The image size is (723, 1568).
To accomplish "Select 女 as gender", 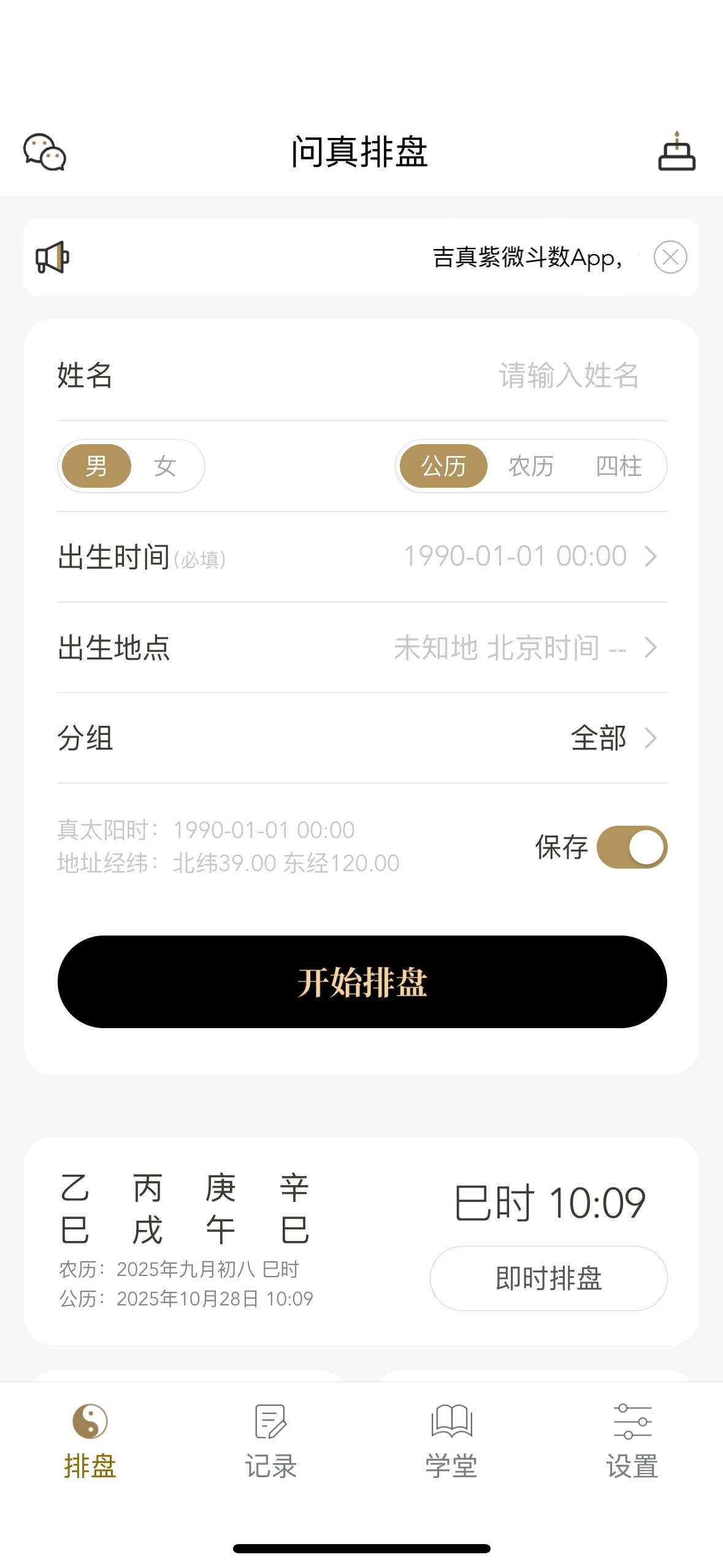I will 165,466.
